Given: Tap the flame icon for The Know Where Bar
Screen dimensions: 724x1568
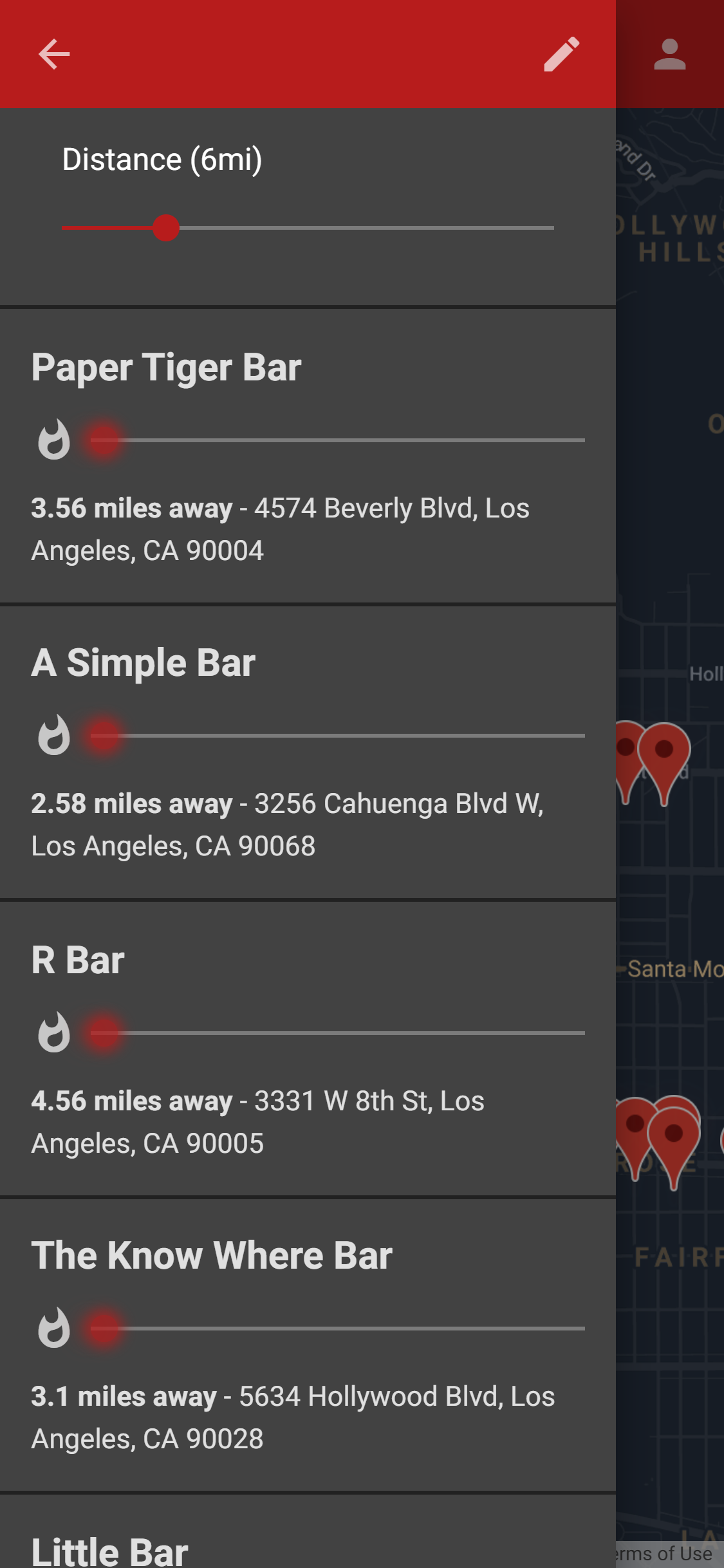Looking at the screenshot, I should tap(54, 1329).
